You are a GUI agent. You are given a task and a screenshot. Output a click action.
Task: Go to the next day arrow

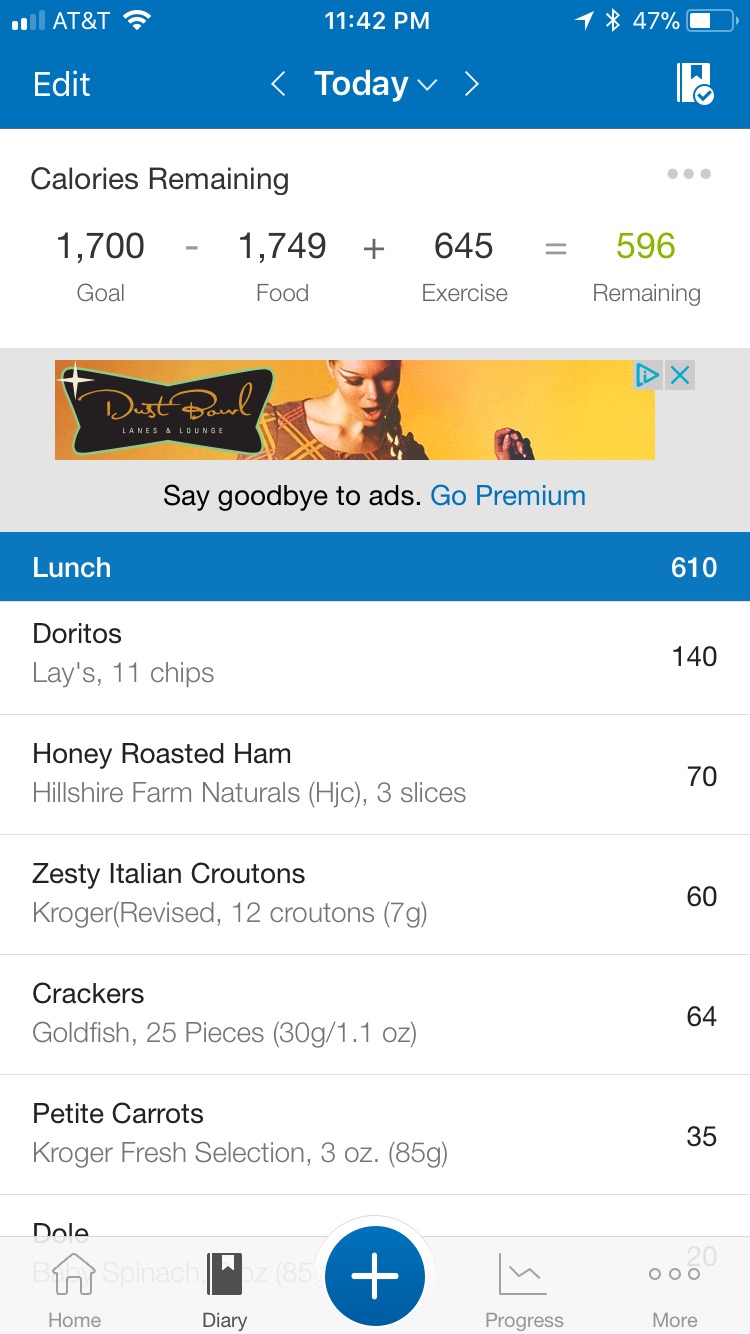tap(472, 84)
